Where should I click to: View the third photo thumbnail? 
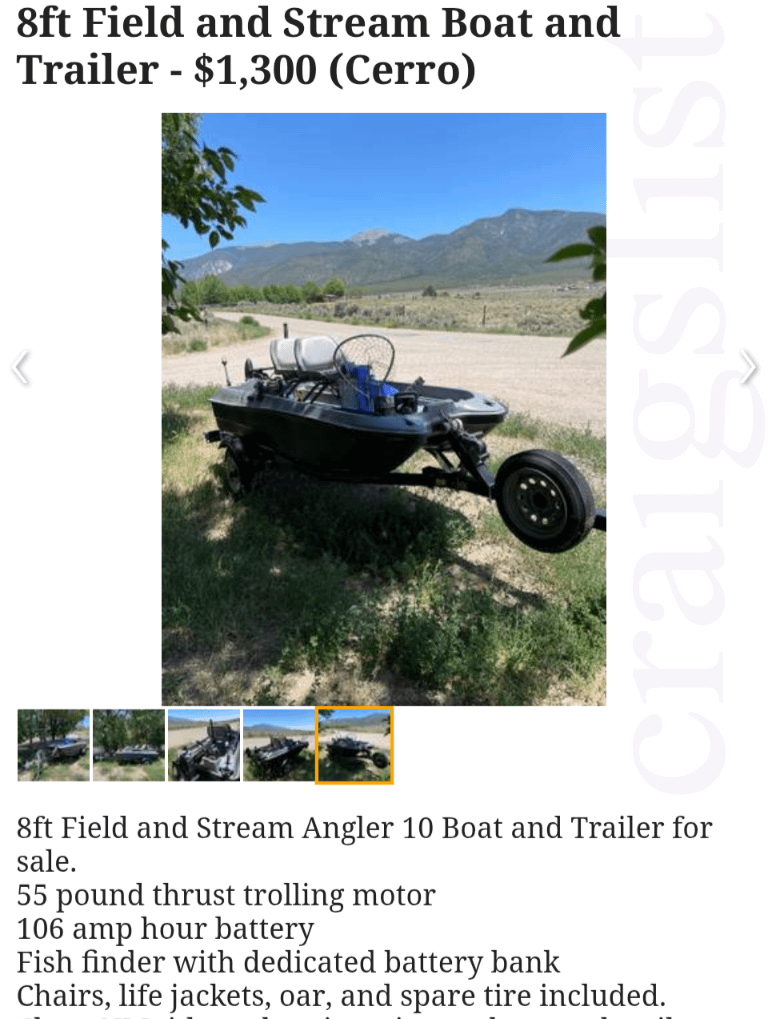pos(204,745)
